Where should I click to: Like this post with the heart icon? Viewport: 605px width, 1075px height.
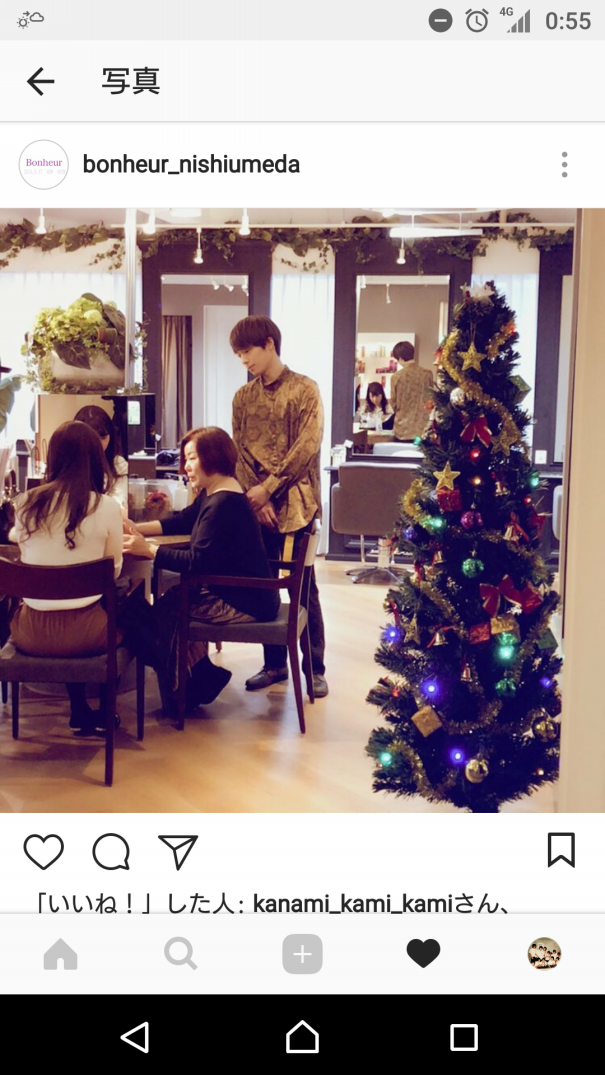[44, 852]
